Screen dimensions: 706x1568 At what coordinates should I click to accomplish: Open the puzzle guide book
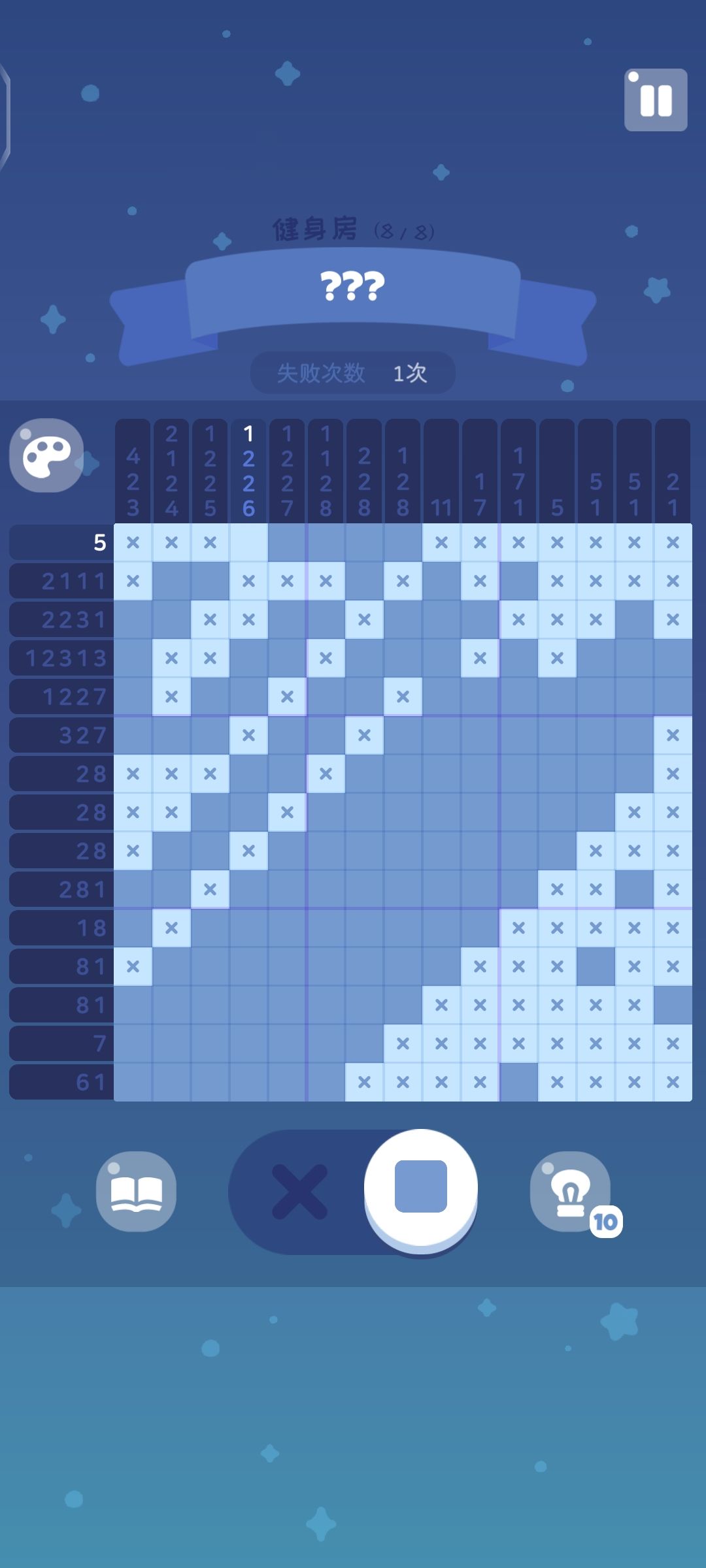[138, 1191]
